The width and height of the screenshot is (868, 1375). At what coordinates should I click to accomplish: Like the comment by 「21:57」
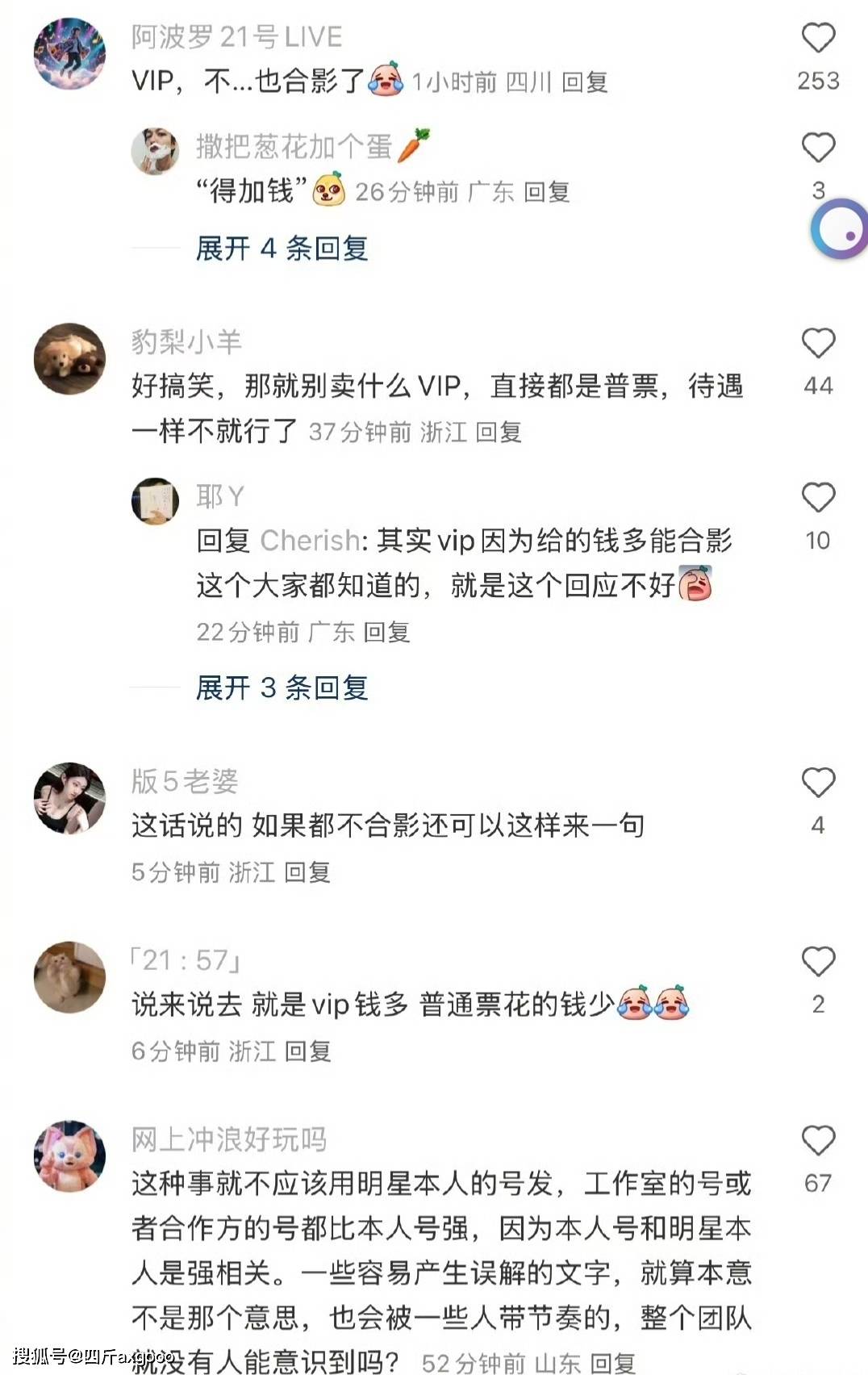818,962
